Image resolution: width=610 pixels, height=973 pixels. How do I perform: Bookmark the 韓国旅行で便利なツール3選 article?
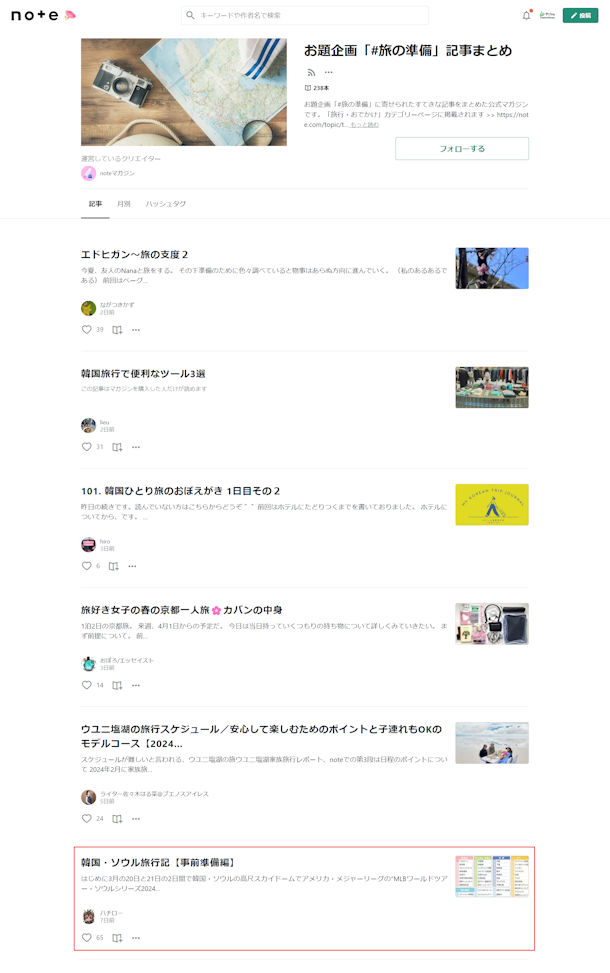117,447
